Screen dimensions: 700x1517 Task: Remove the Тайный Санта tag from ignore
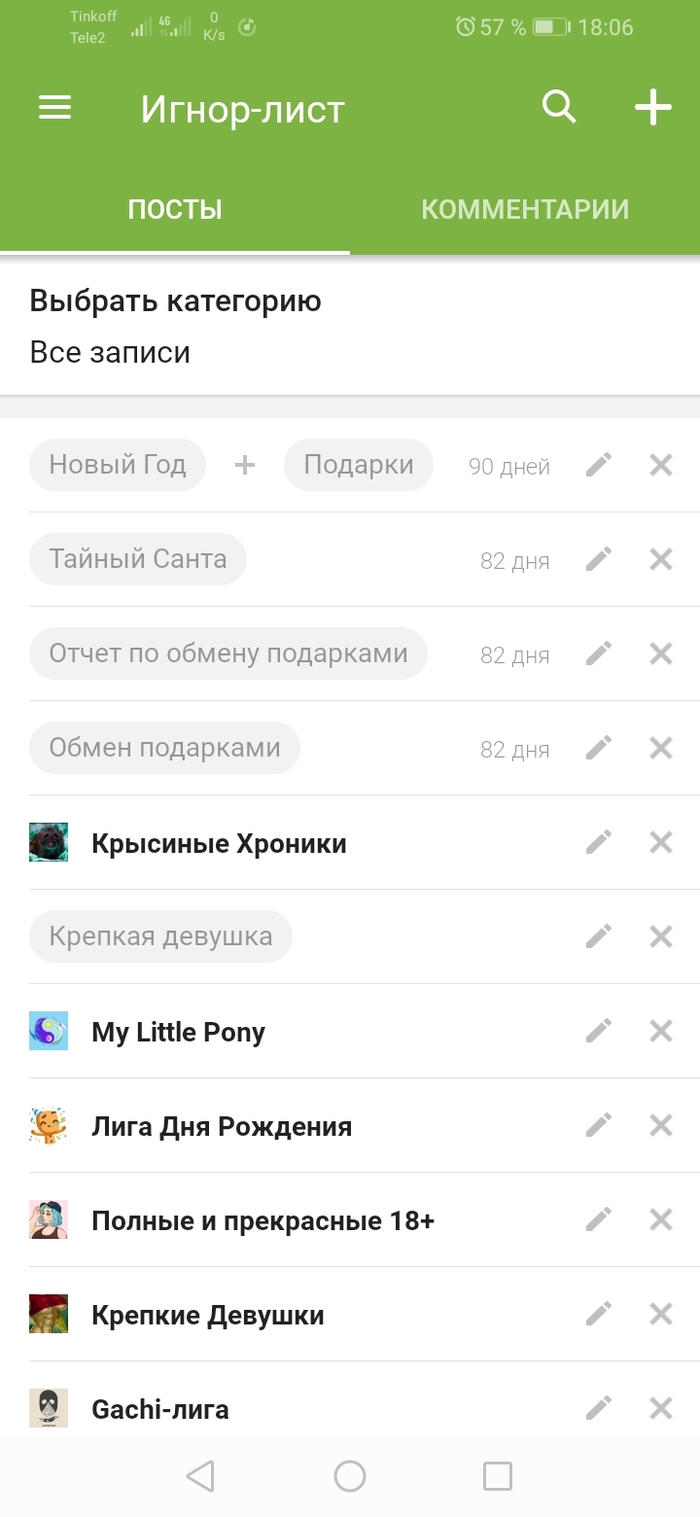click(661, 559)
